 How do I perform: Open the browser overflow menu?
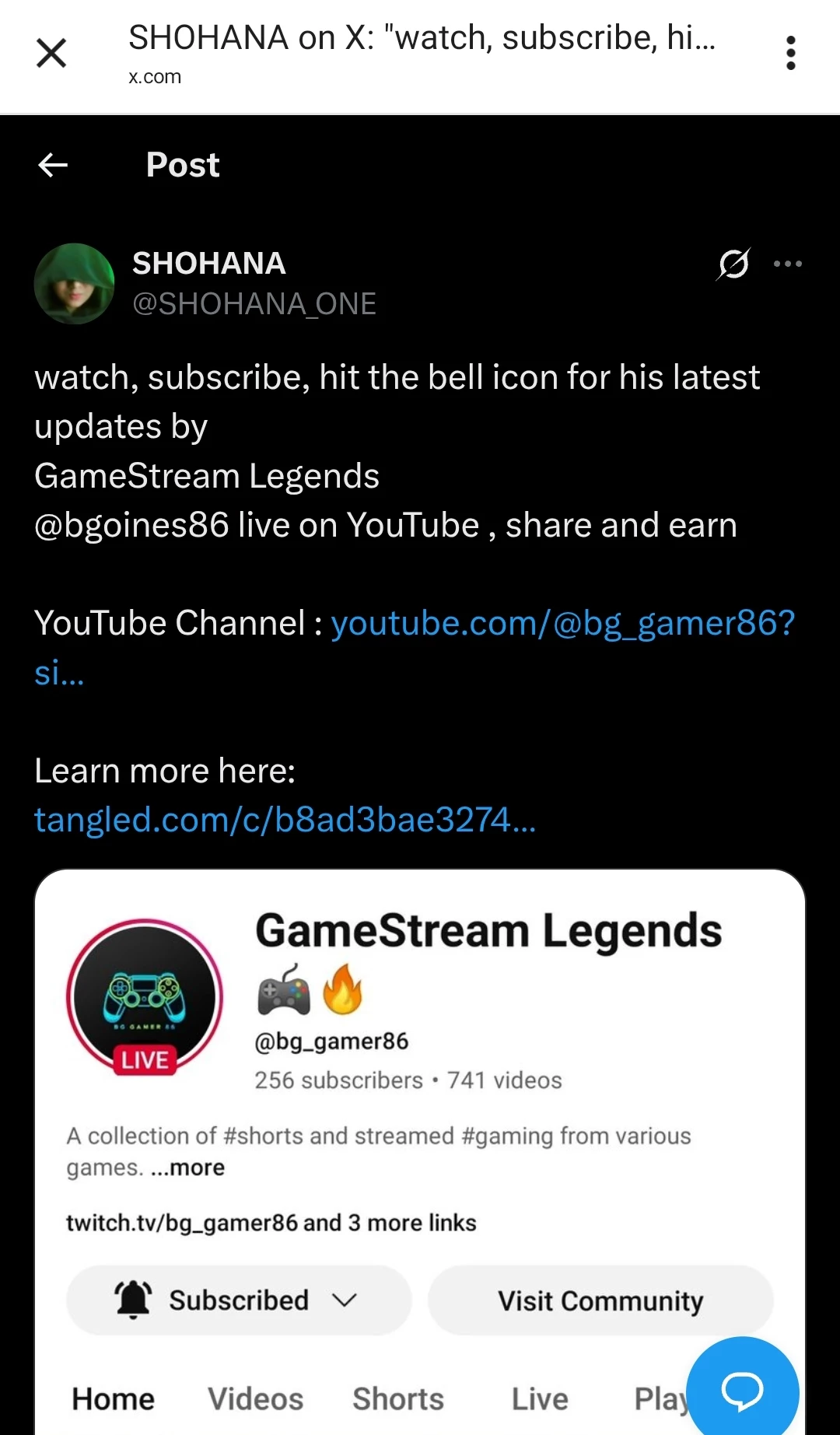790,53
